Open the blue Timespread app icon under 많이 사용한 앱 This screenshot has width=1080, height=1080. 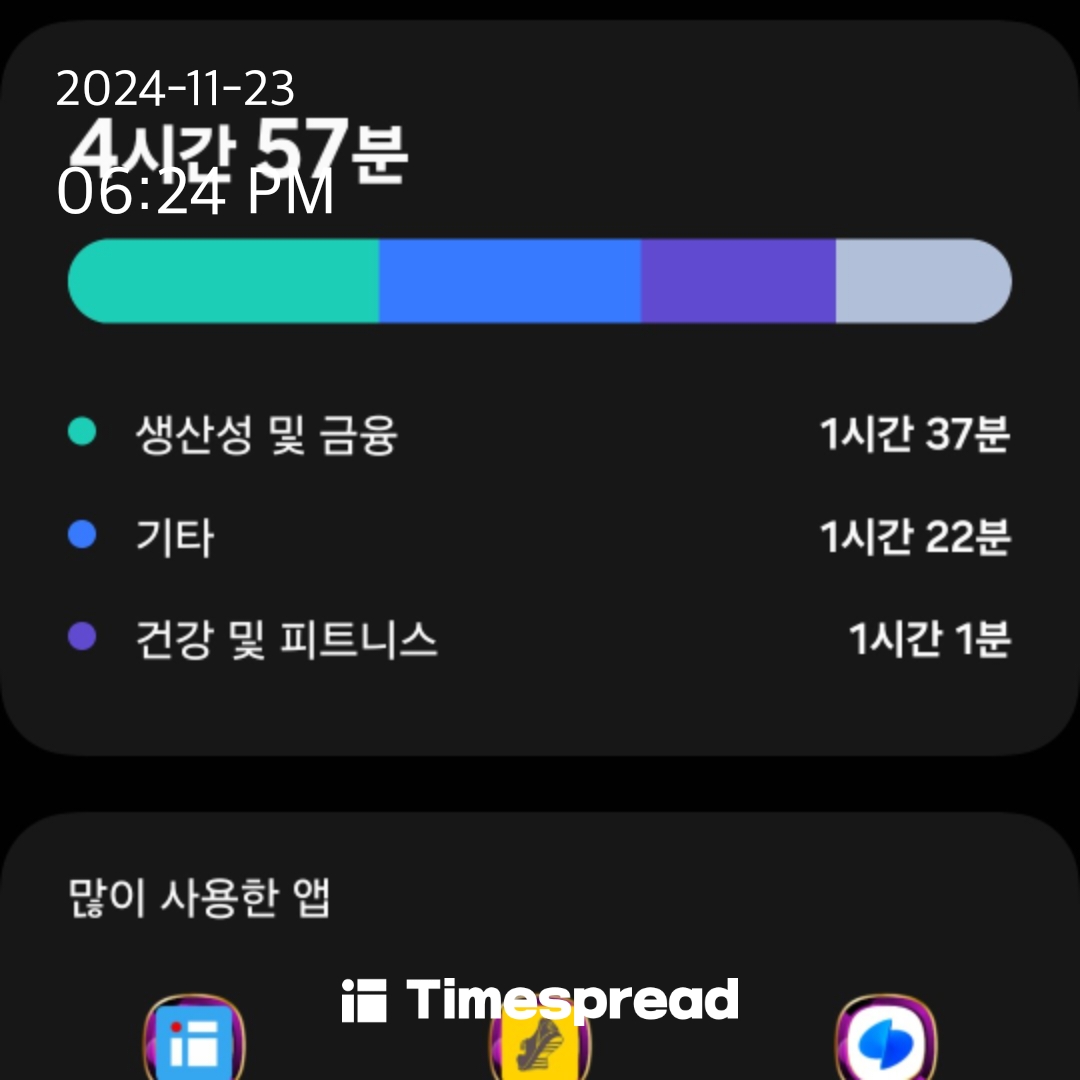pyautogui.click(x=194, y=1037)
